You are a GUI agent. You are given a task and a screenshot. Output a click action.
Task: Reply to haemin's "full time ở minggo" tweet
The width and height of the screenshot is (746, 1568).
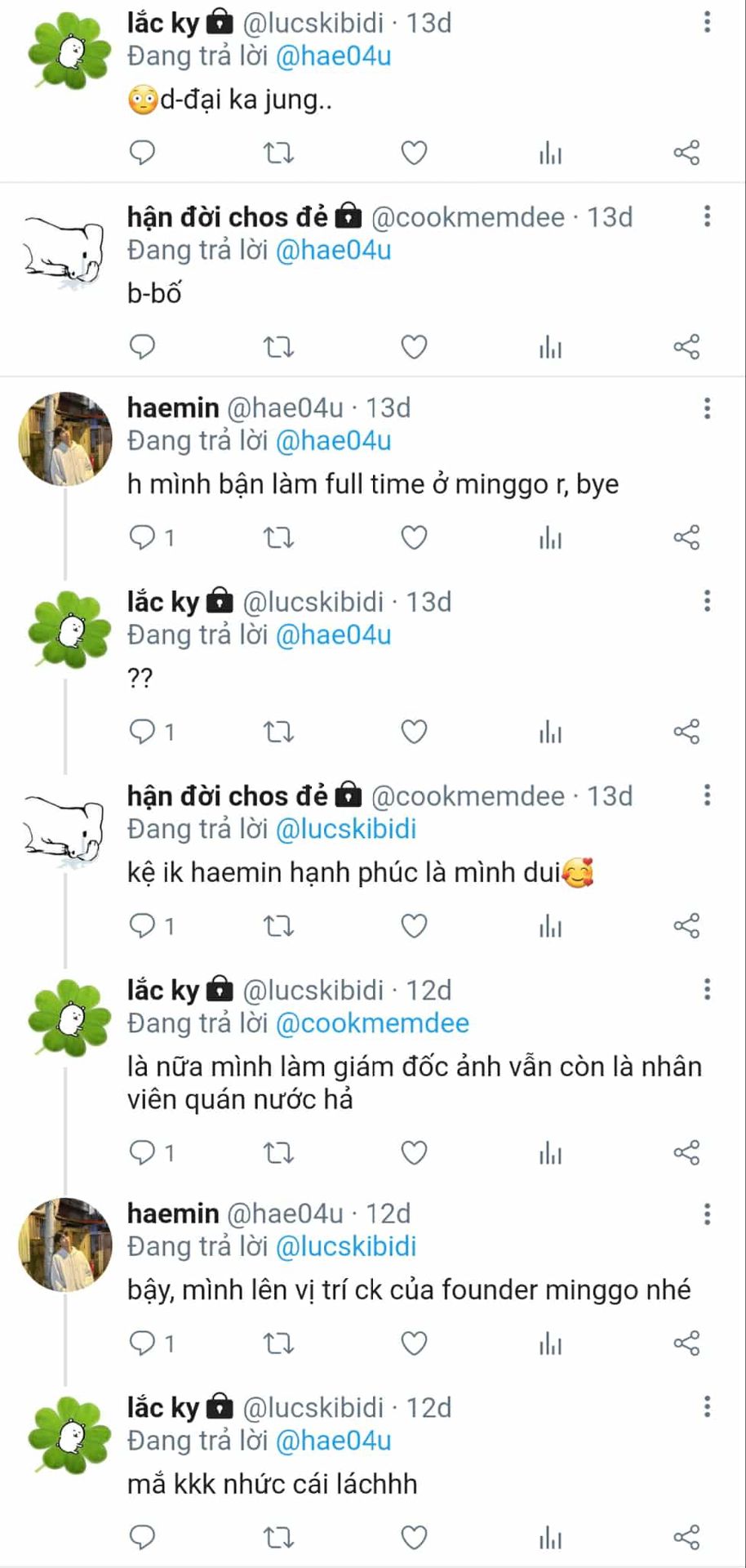(x=144, y=537)
